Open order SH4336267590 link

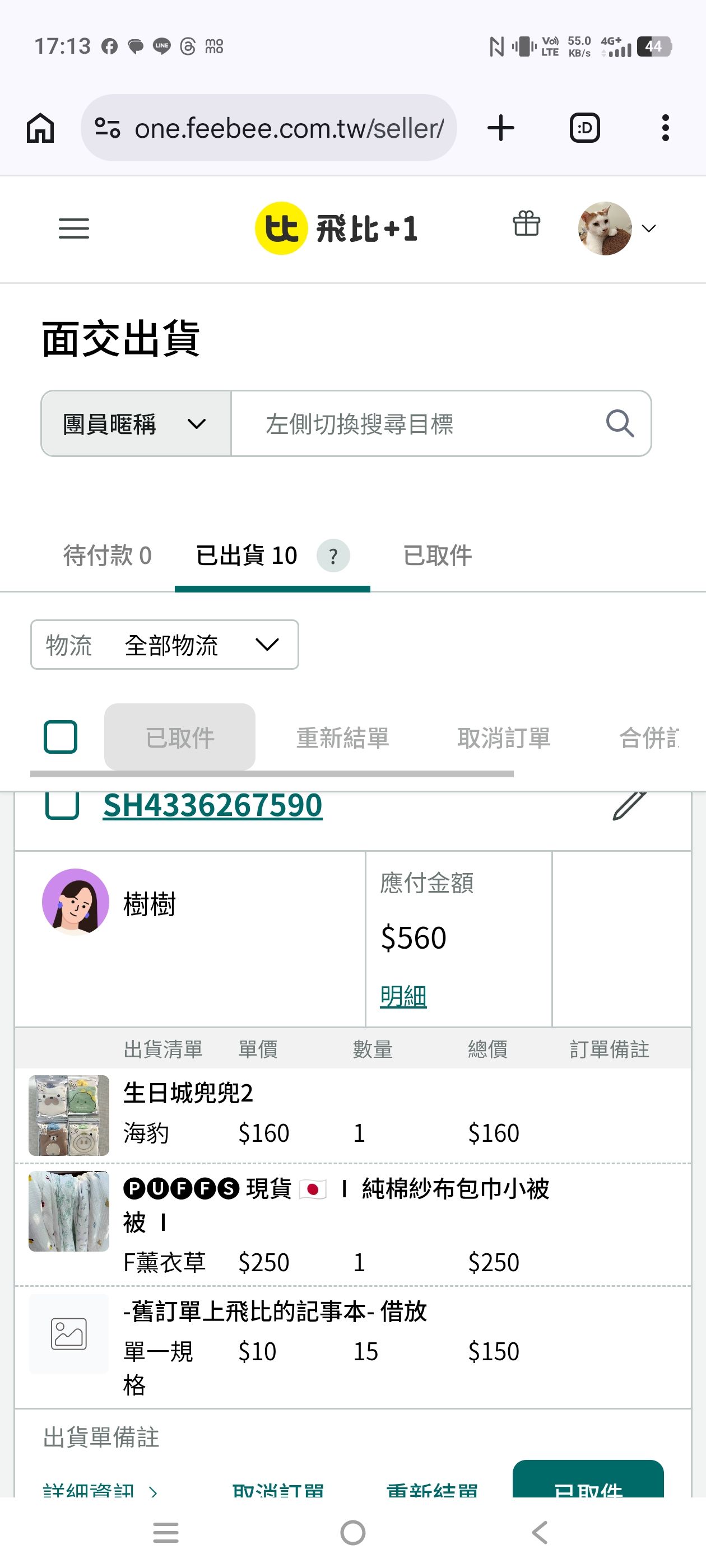tap(212, 805)
